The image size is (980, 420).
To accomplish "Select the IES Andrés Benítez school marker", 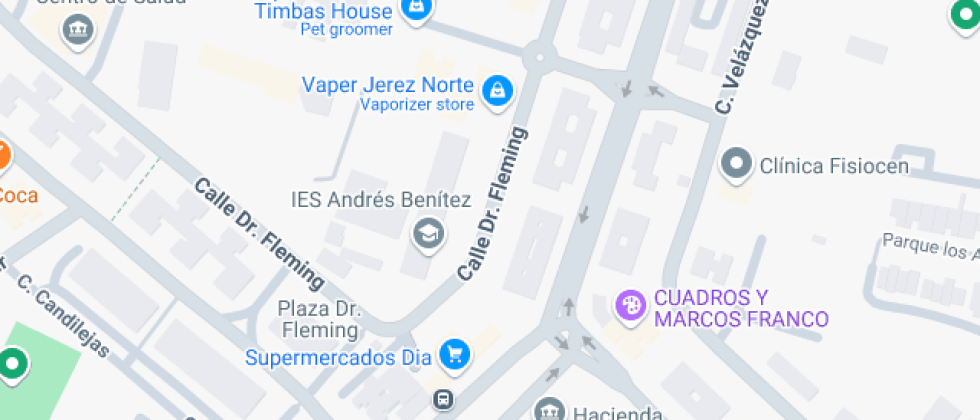I will pos(430,234).
